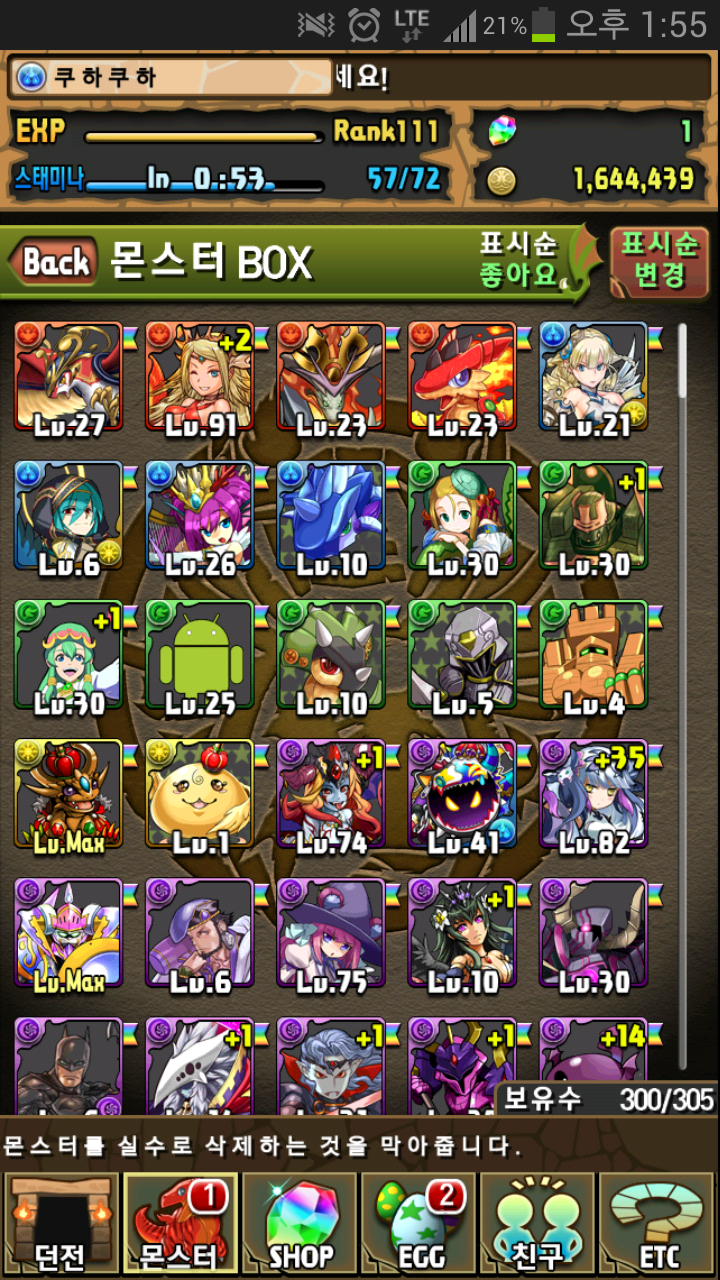The width and height of the screenshot is (720, 1280).
Task: Select the Lv.91 monster with +2
Action: (x=200, y=377)
